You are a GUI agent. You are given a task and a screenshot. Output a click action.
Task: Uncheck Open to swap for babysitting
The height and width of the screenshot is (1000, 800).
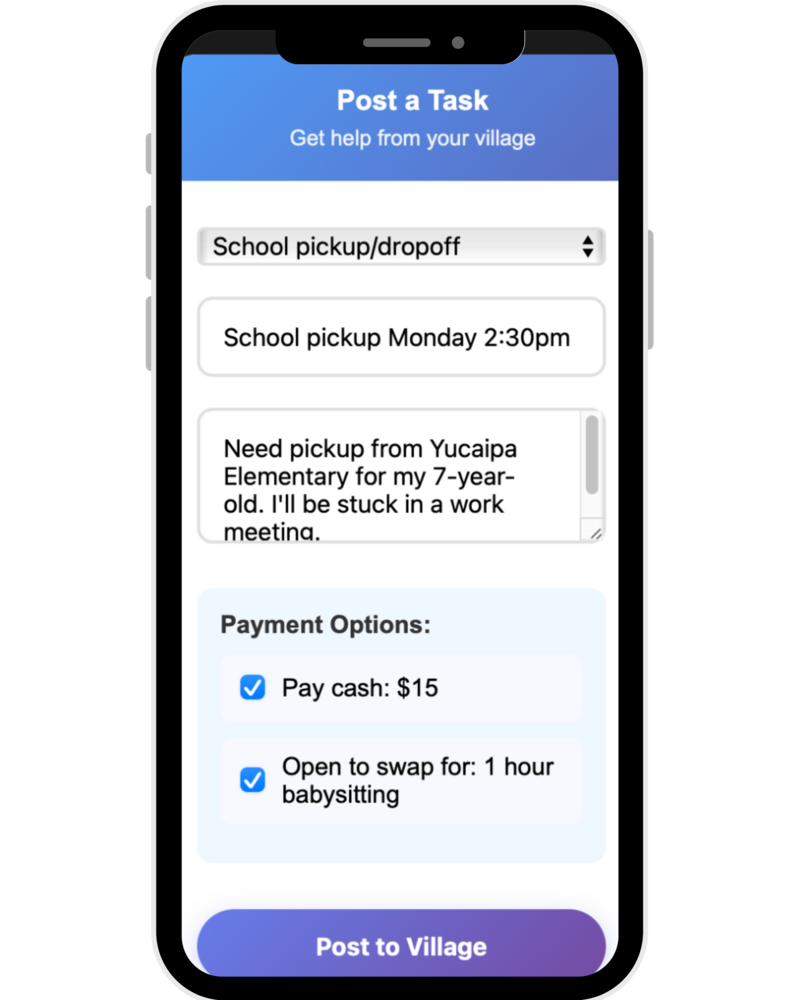(253, 780)
